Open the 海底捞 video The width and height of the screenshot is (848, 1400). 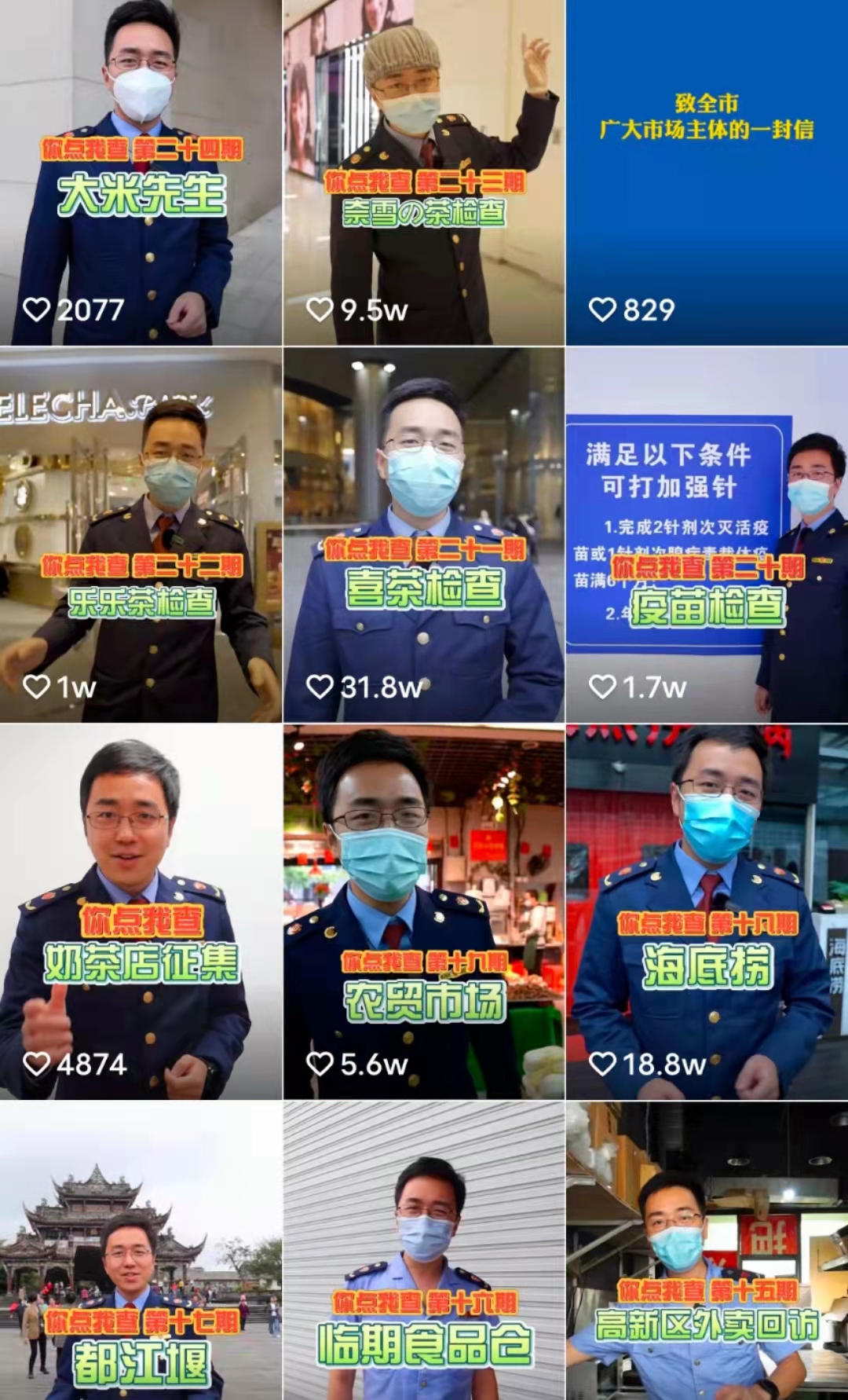(707, 911)
